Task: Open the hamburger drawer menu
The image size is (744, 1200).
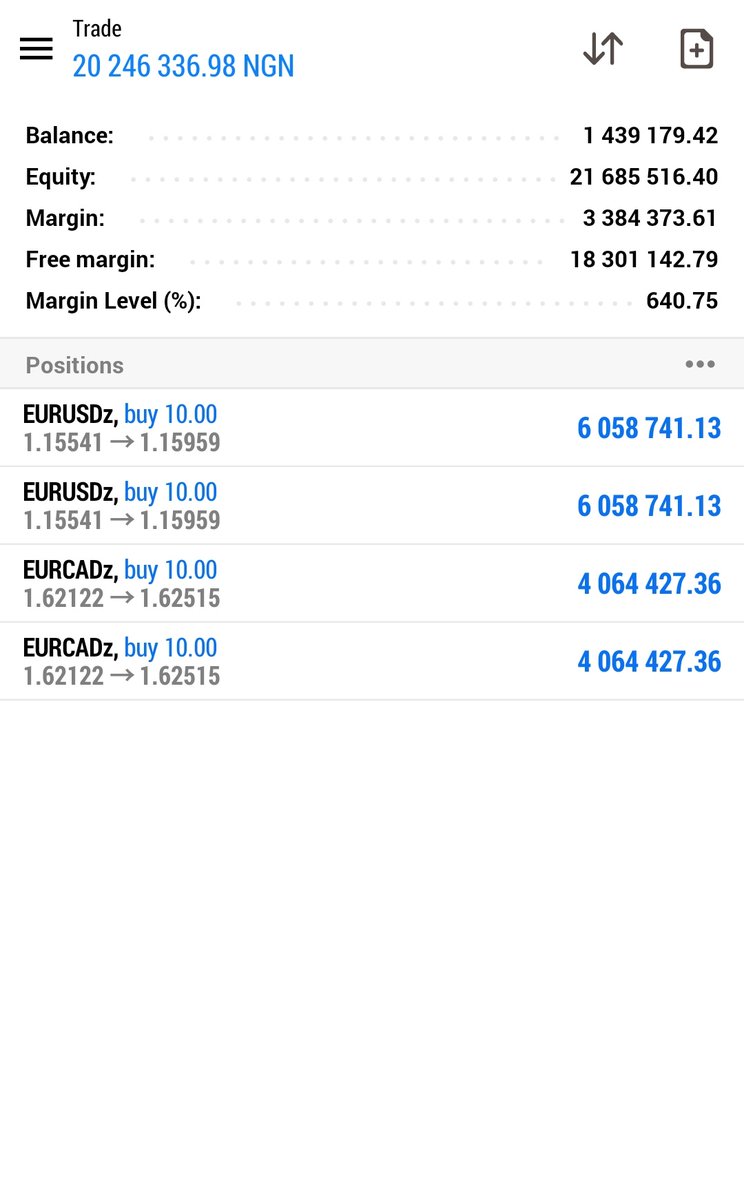Action: [x=36, y=49]
